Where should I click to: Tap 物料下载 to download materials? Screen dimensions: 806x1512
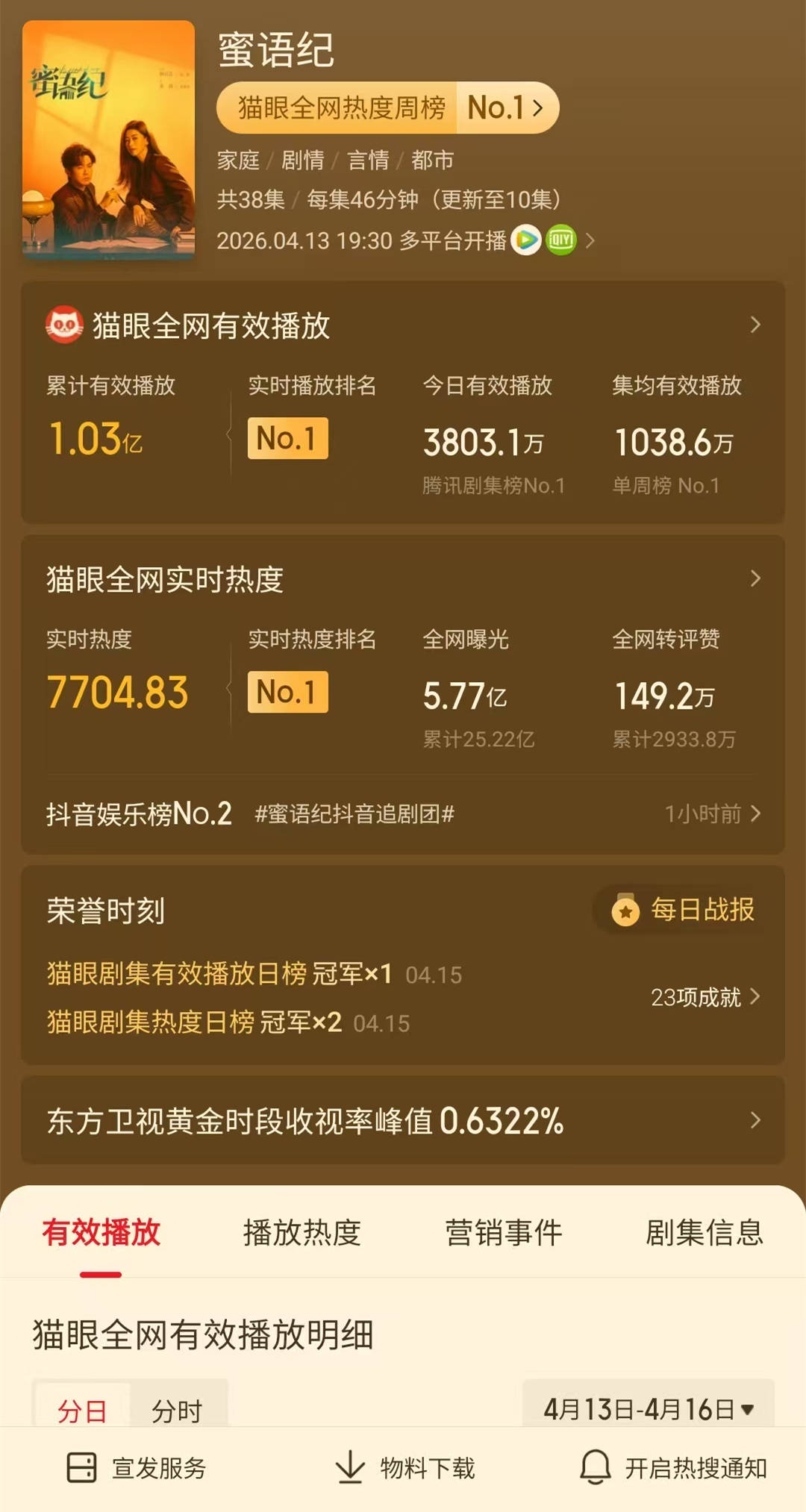404,1468
